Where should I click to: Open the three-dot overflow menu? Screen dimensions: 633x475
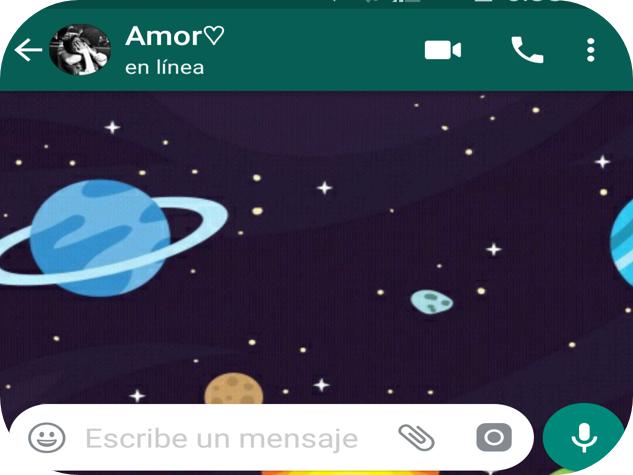tap(591, 50)
